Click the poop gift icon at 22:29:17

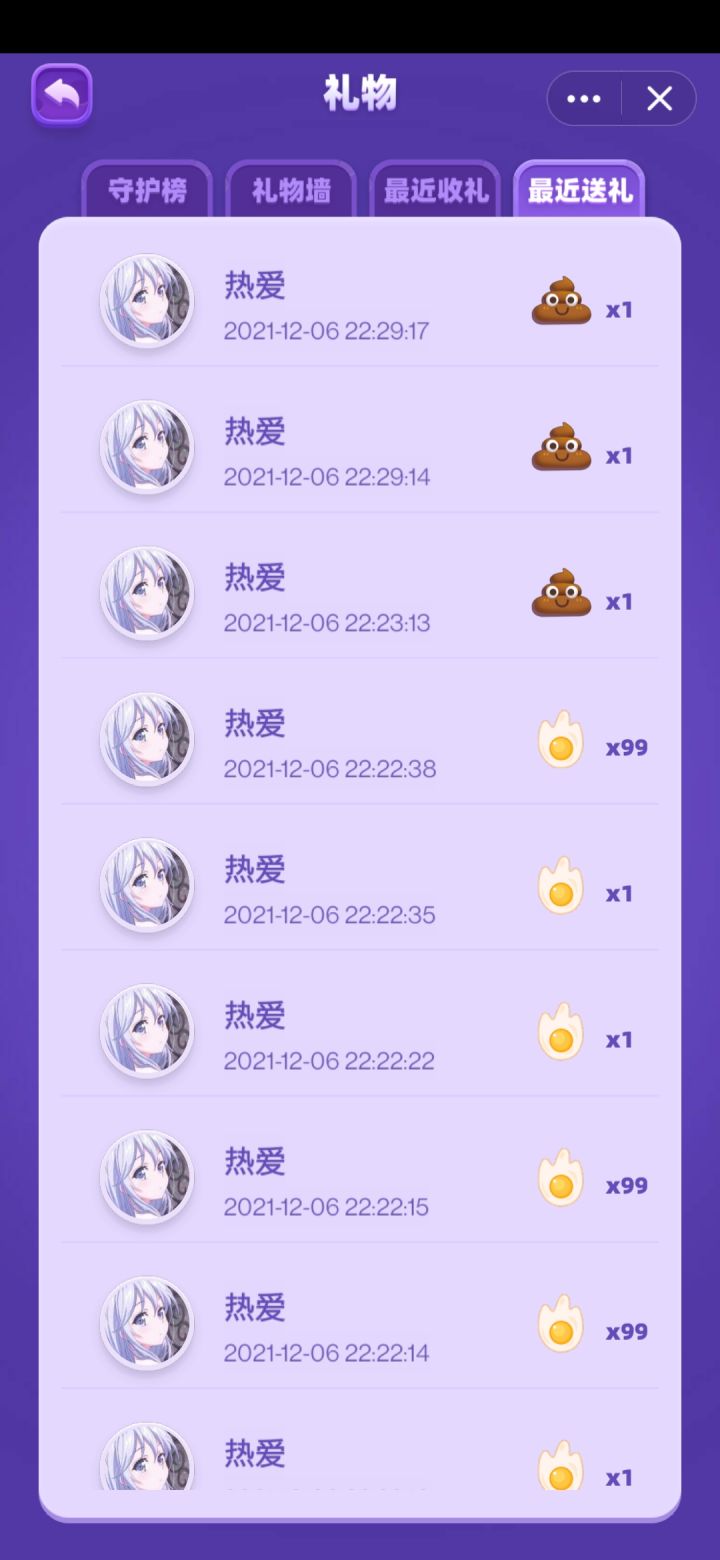560,302
